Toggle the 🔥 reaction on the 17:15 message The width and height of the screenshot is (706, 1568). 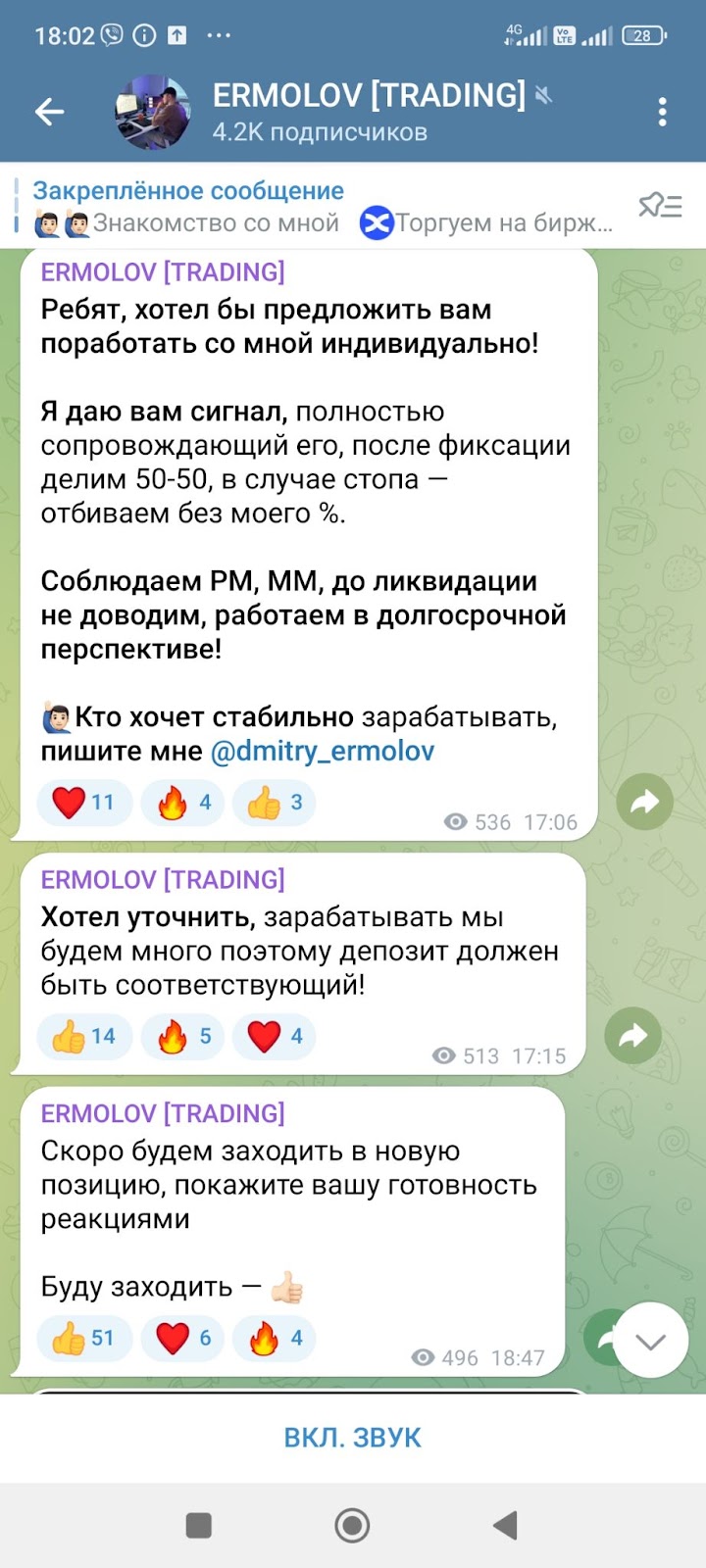coord(182,1035)
